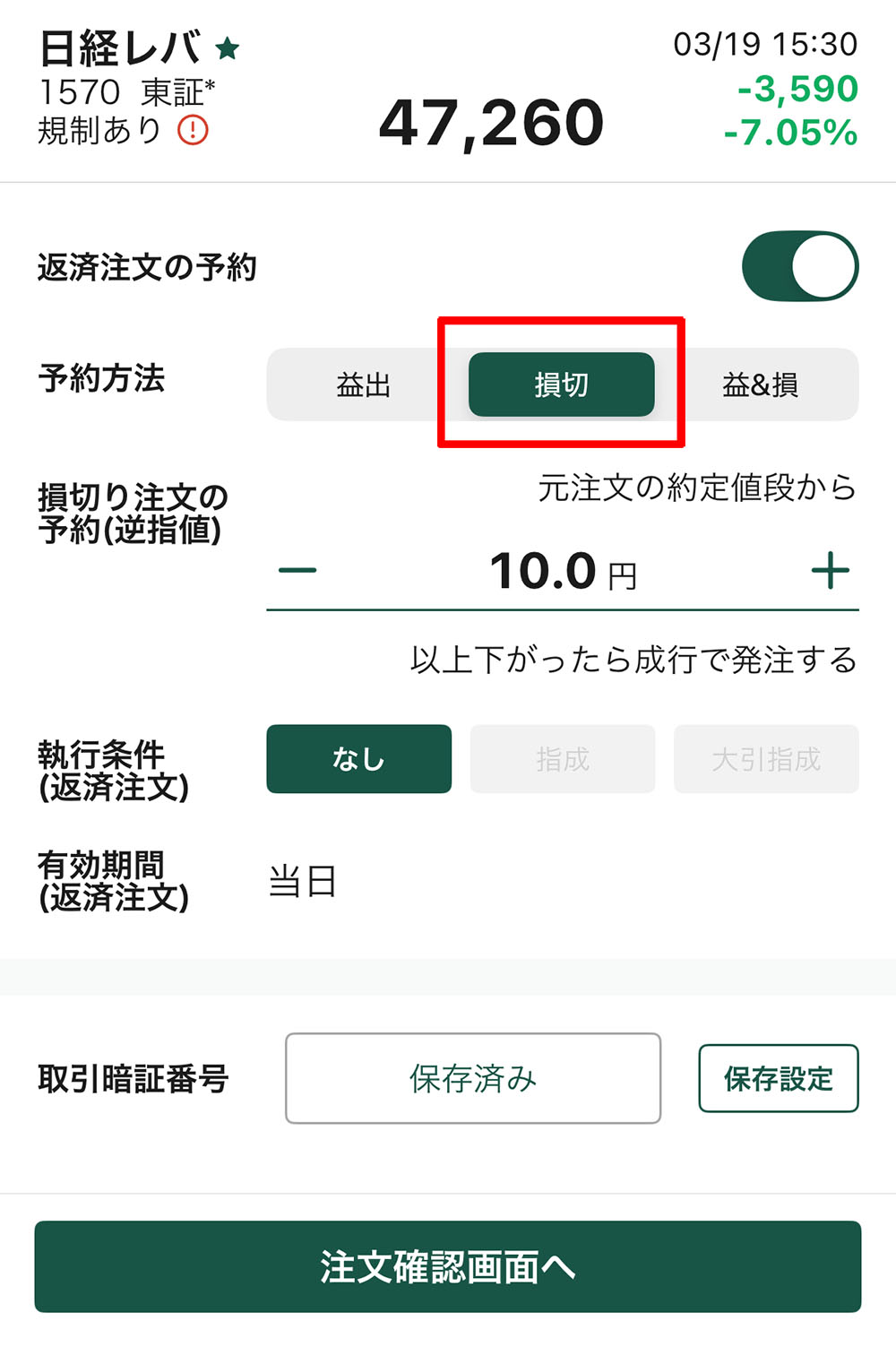896x1364 pixels.
Task: Increase the stop-loss yen amount with plus
Action: [x=830, y=571]
